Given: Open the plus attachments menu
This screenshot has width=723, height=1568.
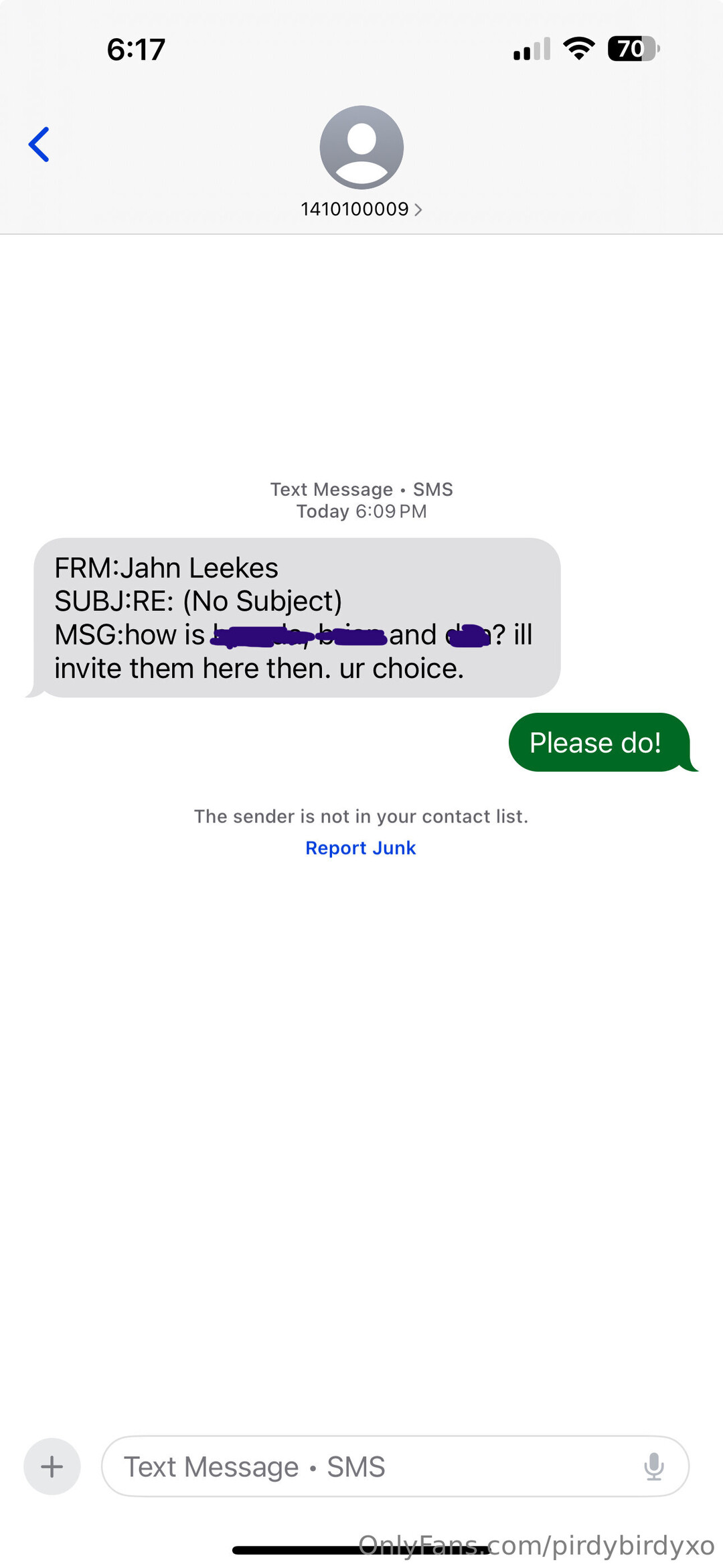Looking at the screenshot, I should (52, 1466).
